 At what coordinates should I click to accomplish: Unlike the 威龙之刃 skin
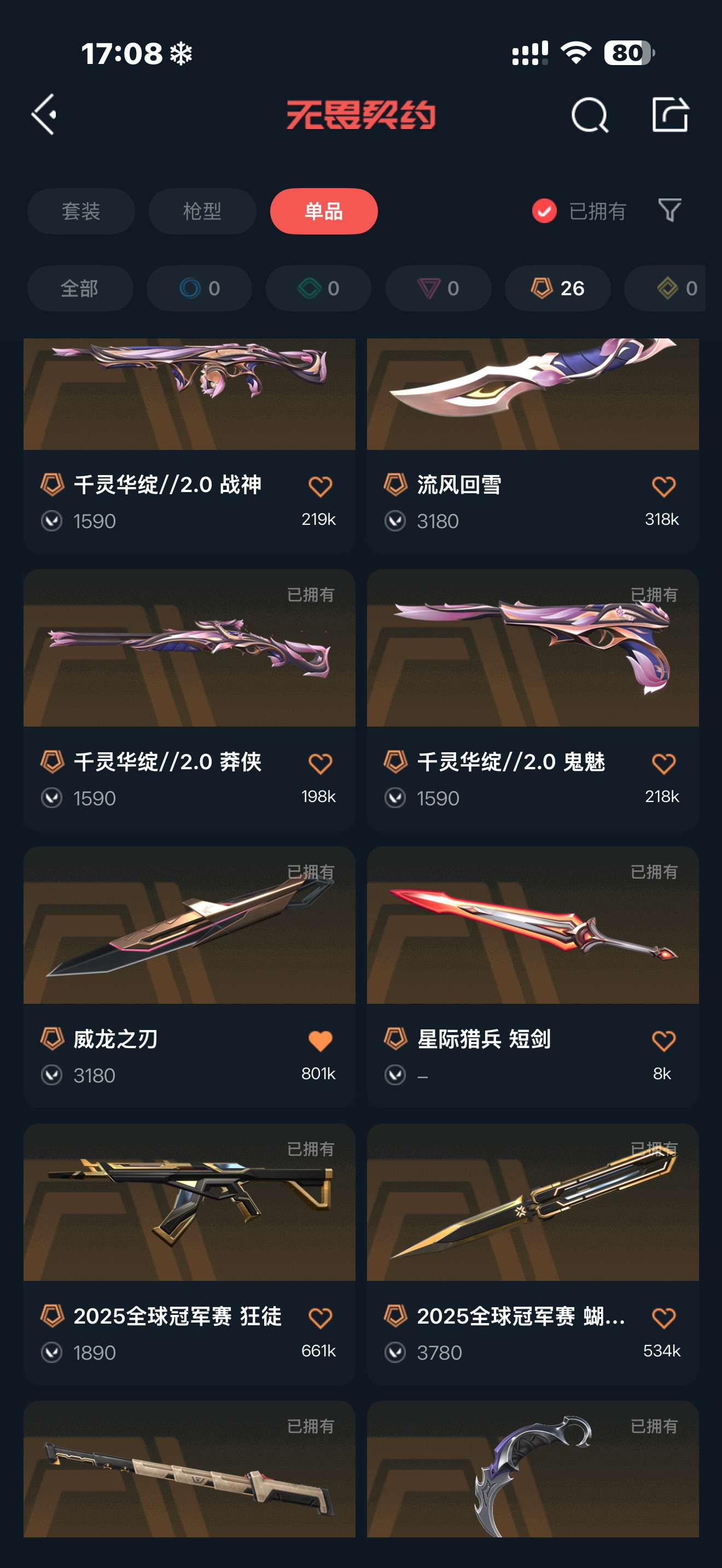point(320,1041)
